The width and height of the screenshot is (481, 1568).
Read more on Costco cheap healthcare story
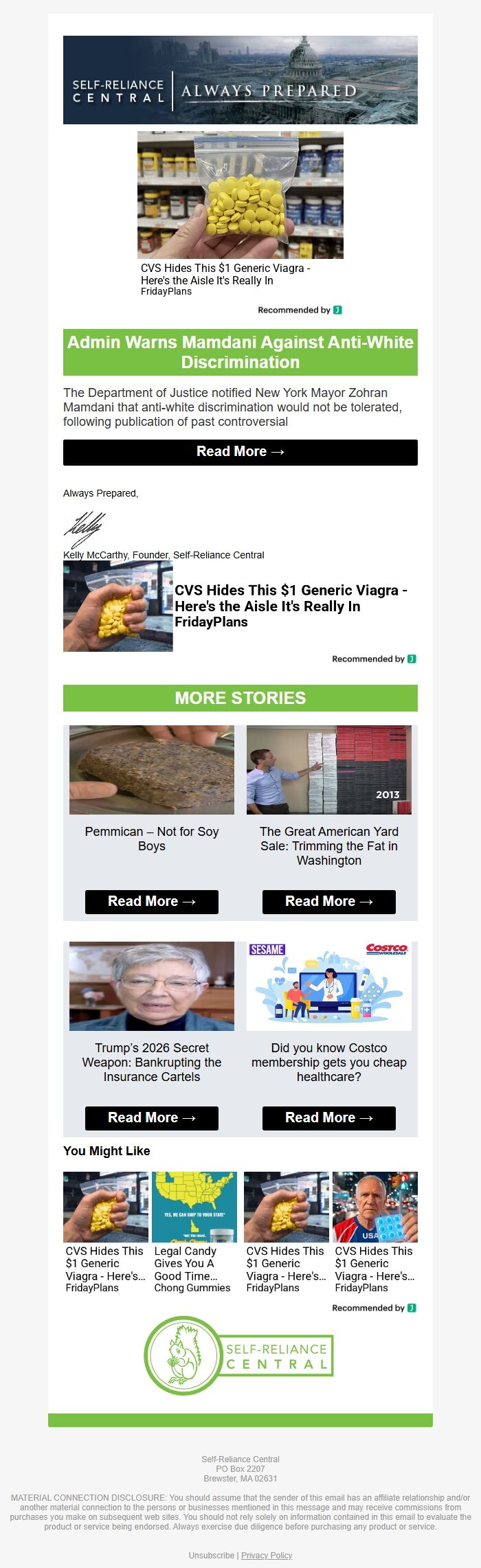tap(328, 1118)
